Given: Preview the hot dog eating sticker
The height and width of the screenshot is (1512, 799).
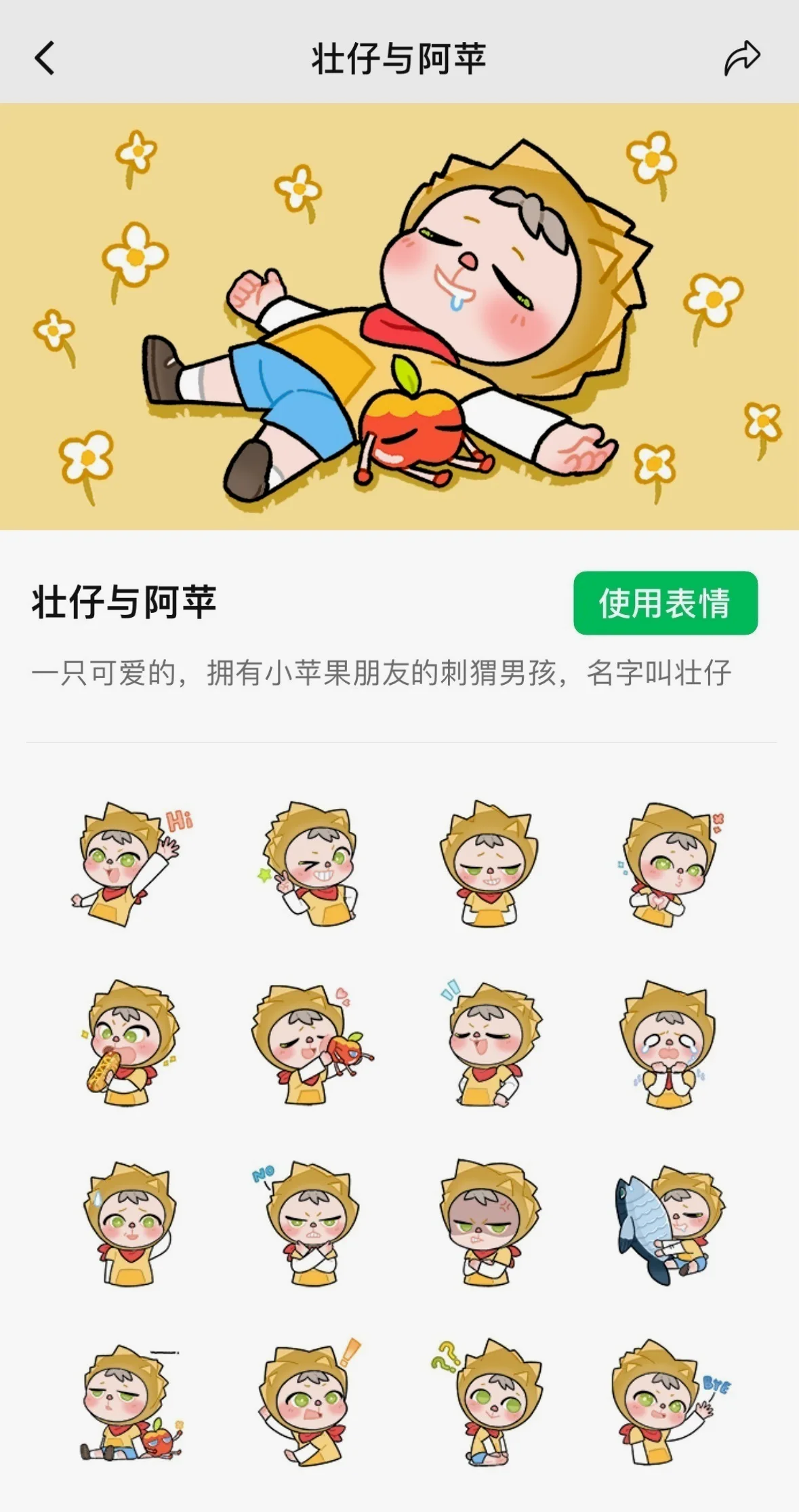Looking at the screenshot, I should [x=129, y=1043].
